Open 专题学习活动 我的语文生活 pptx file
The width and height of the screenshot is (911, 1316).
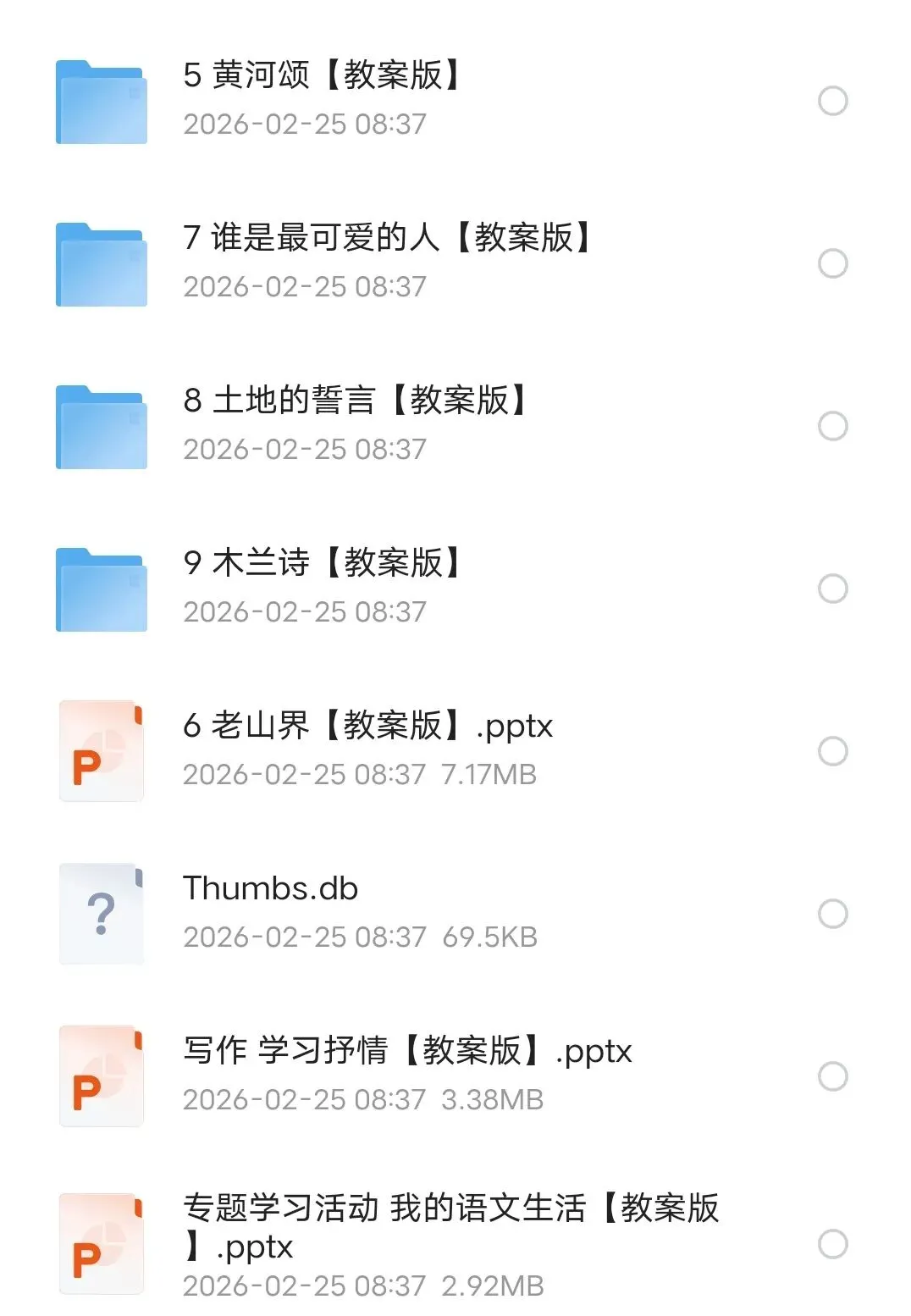tap(450, 1209)
